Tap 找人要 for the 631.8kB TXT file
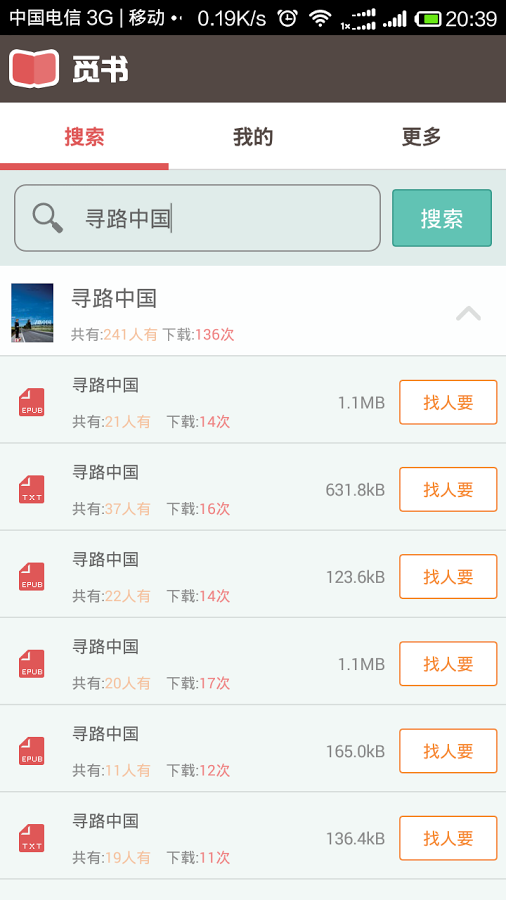The image size is (506, 900). [x=448, y=490]
